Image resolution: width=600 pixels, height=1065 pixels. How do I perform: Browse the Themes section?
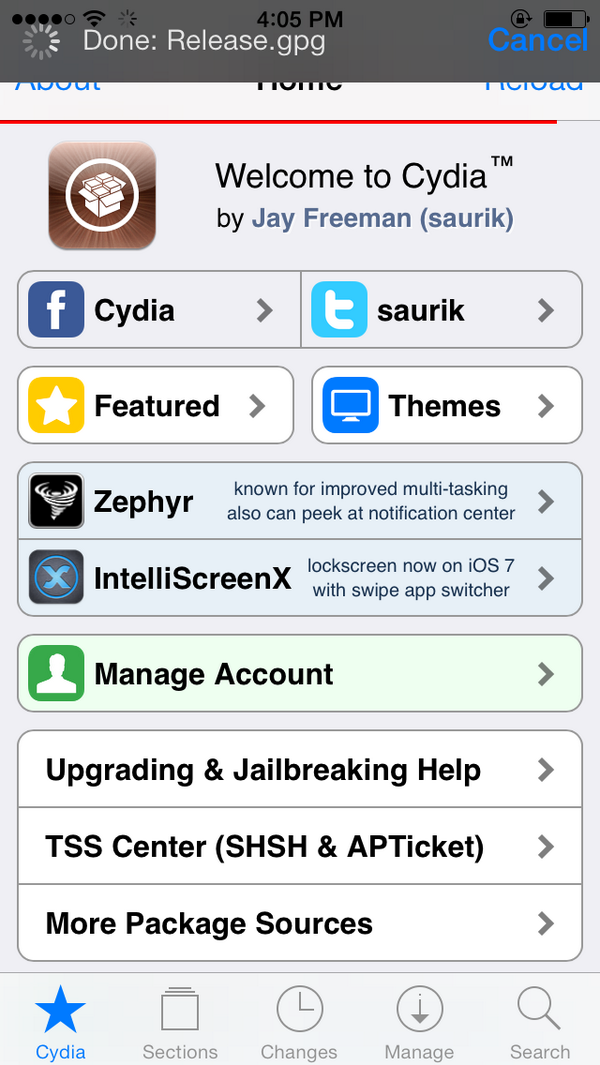446,405
